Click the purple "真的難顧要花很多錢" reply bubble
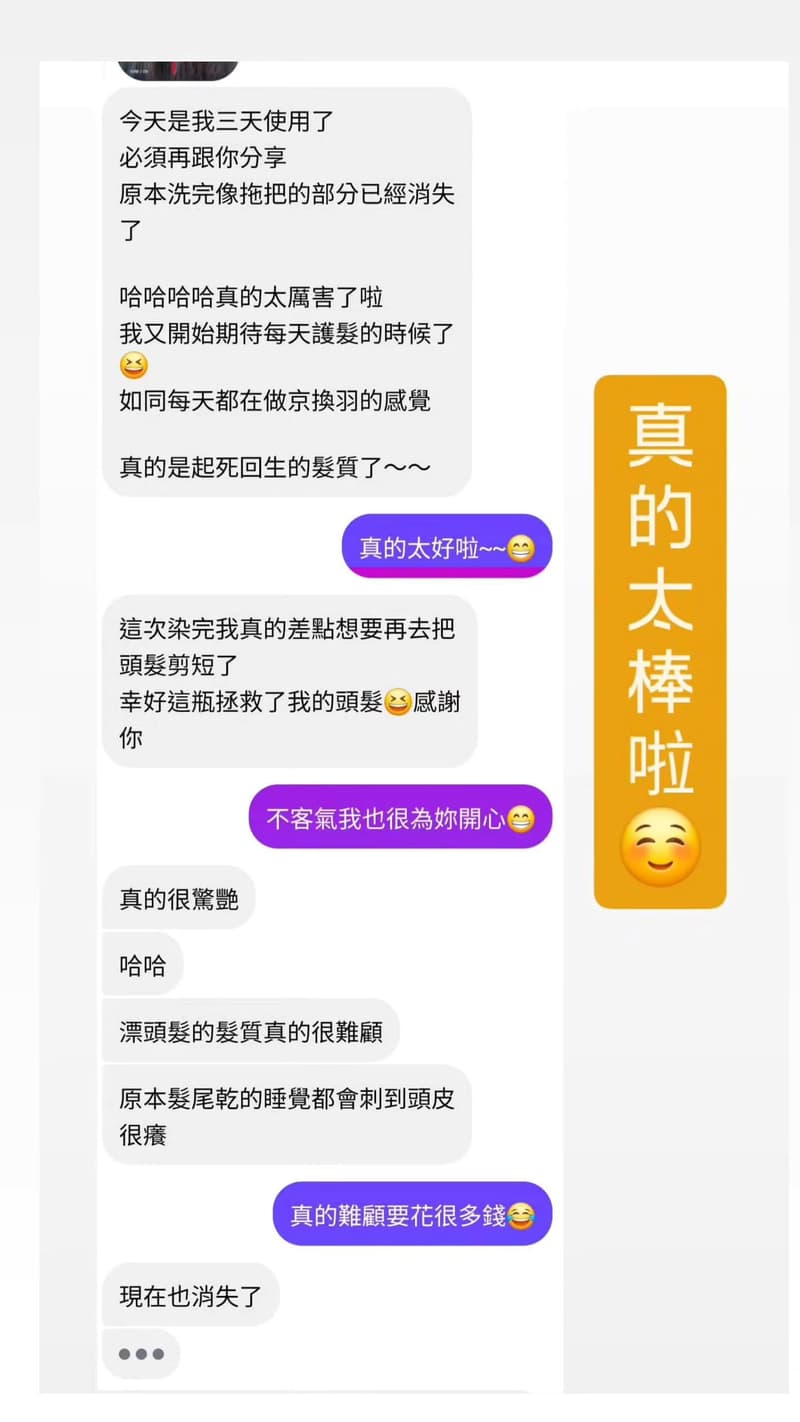The image size is (800, 1422). pos(413,1213)
